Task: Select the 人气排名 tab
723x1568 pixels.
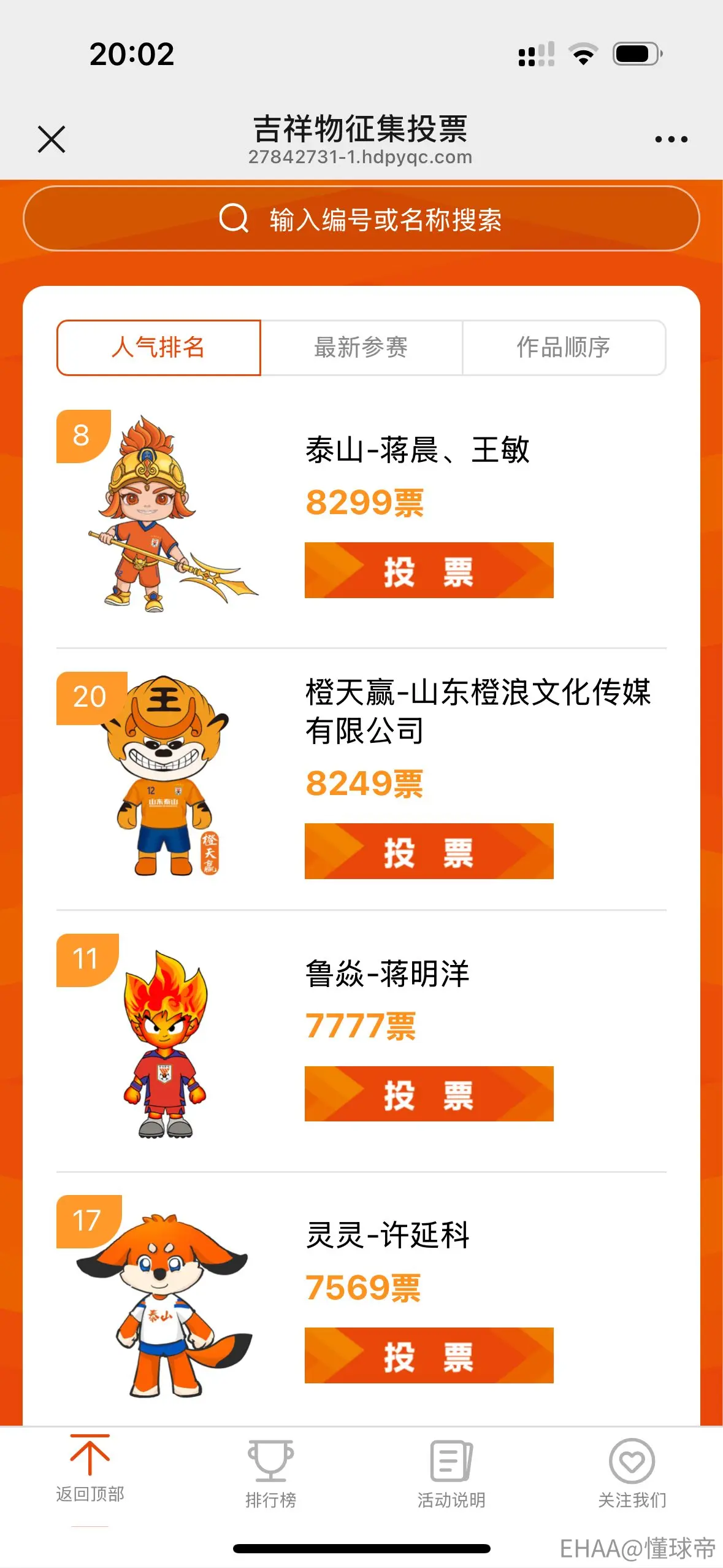Action: [x=159, y=347]
